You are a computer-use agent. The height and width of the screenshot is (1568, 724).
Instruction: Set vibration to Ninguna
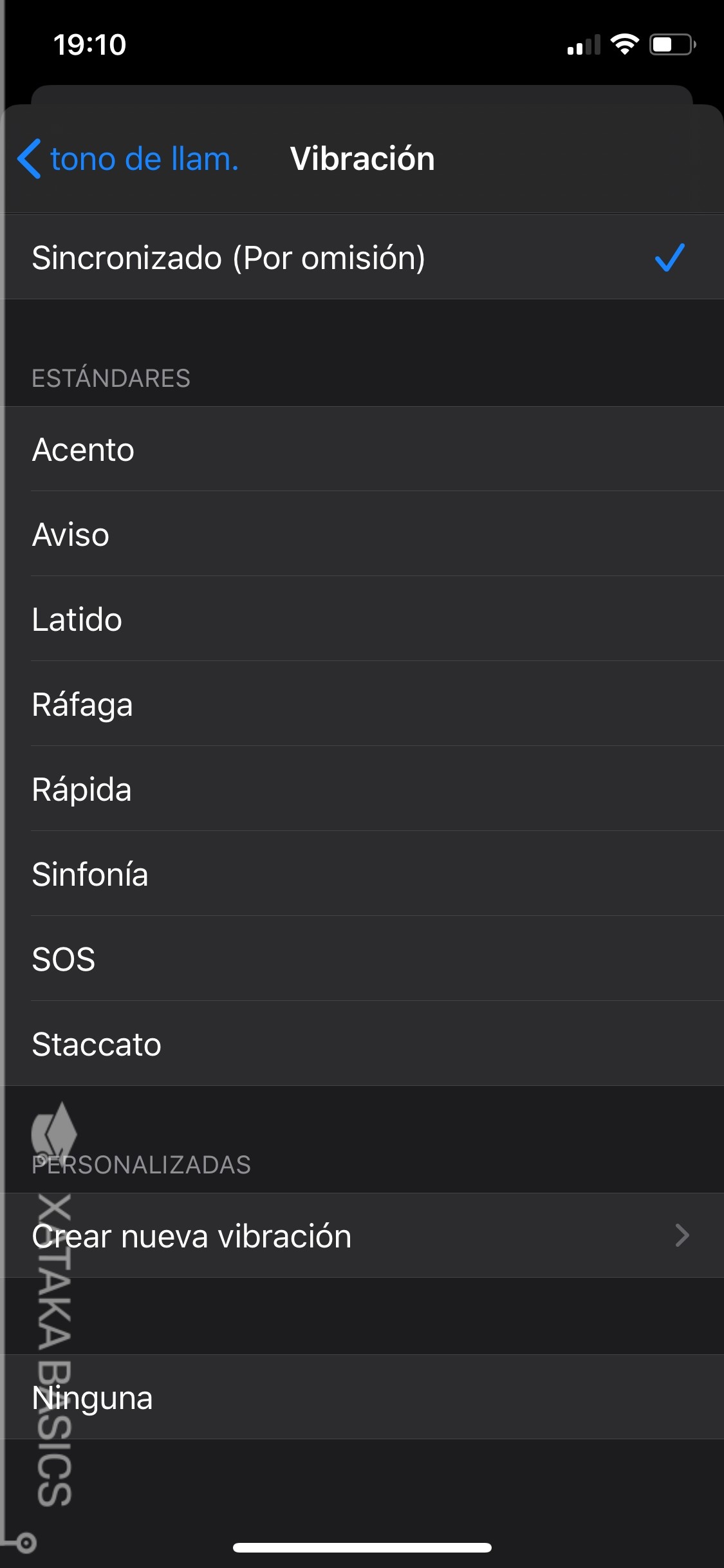(x=364, y=1397)
